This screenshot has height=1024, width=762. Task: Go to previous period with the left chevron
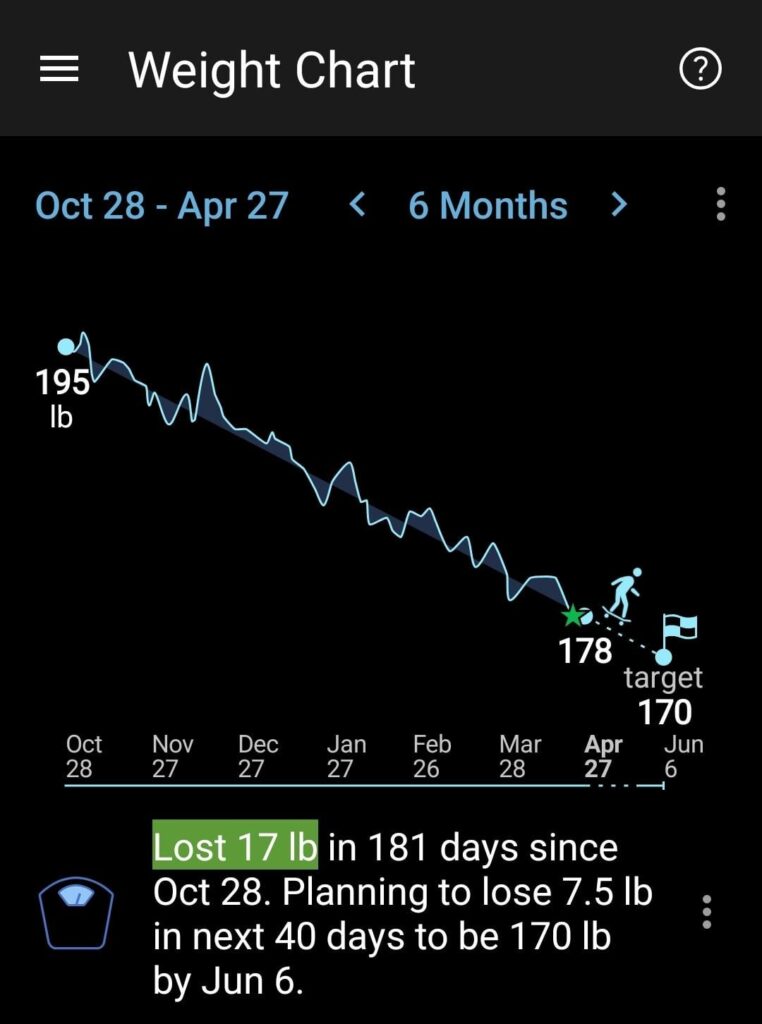click(x=357, y=206)
